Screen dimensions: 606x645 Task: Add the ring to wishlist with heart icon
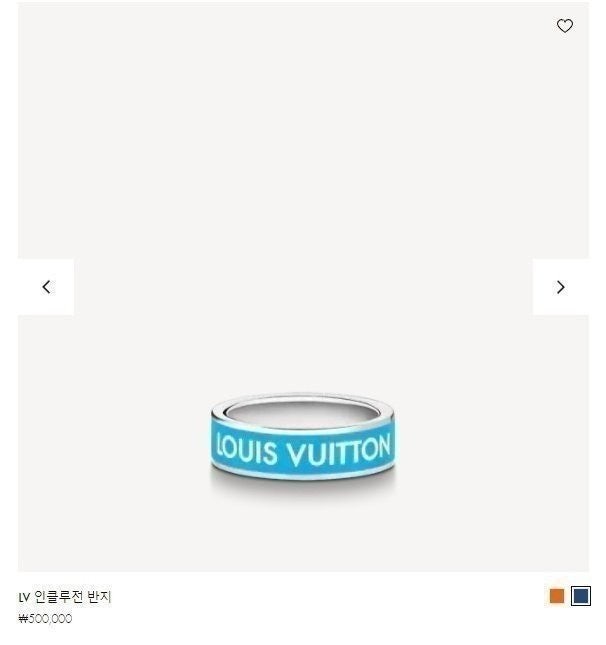coord(565,26)
